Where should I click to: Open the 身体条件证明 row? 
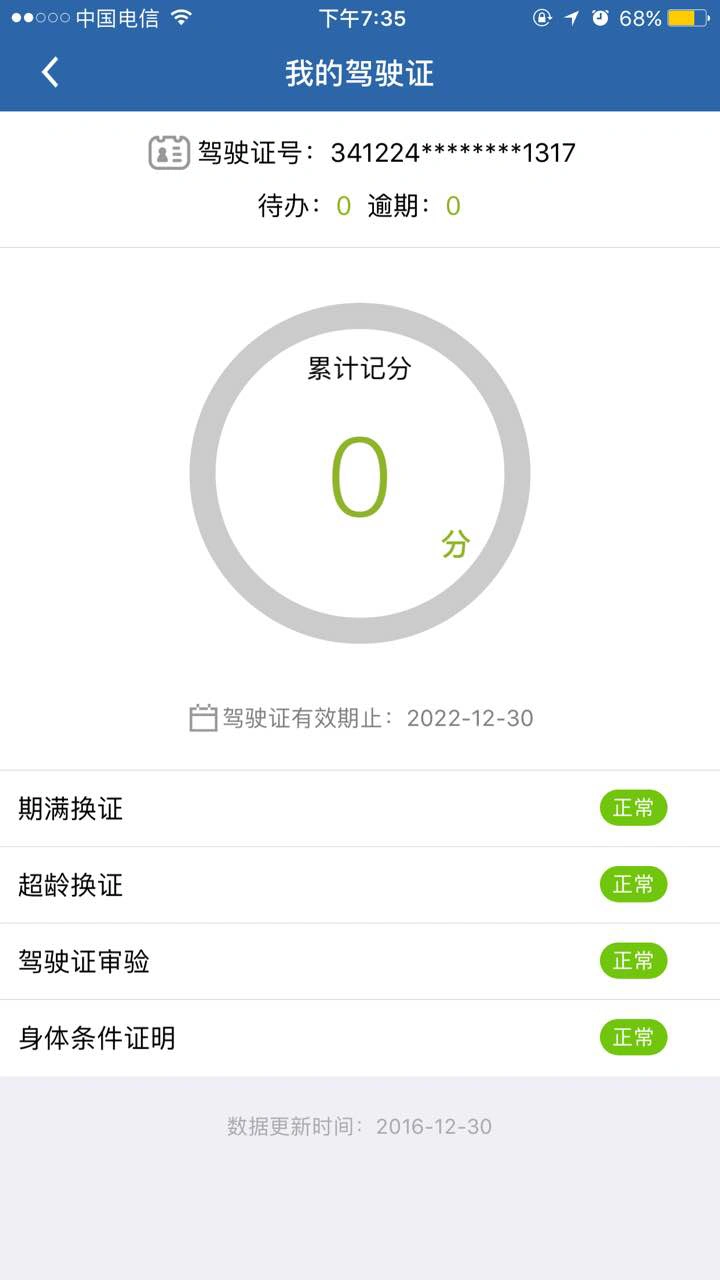point(360,1038)
